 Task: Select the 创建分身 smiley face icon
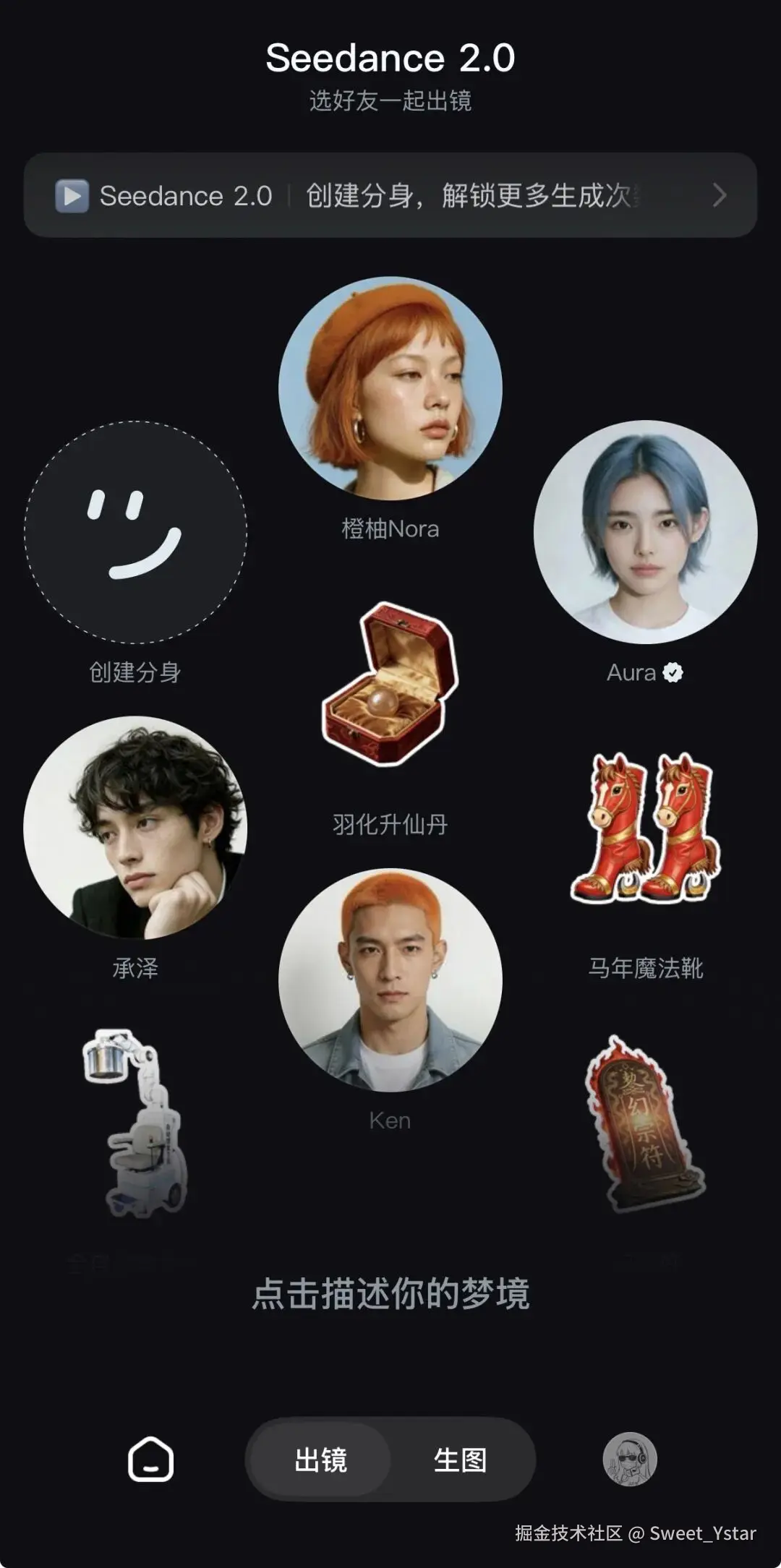coord(135,533)
